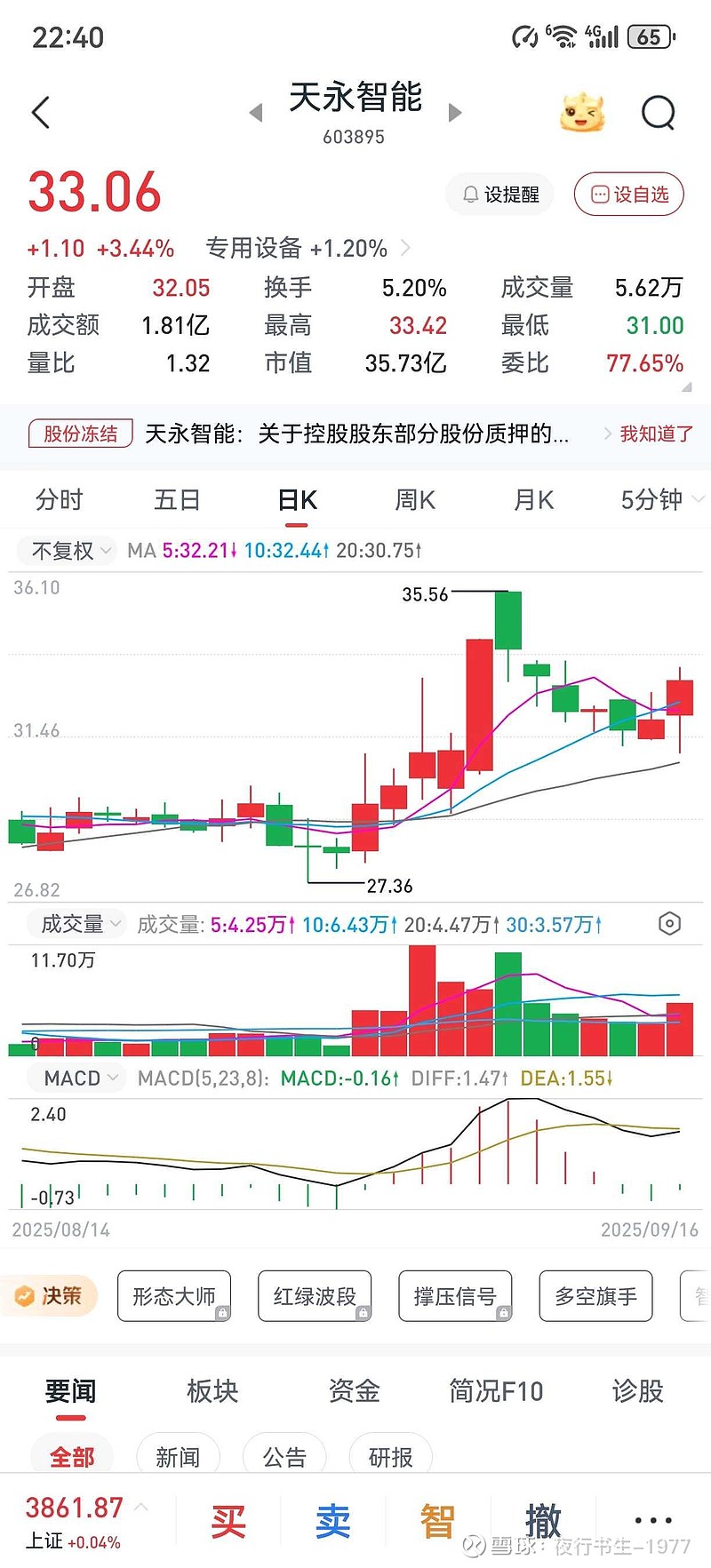Open indicator settings hexagon icon

[x=669, y=924]
